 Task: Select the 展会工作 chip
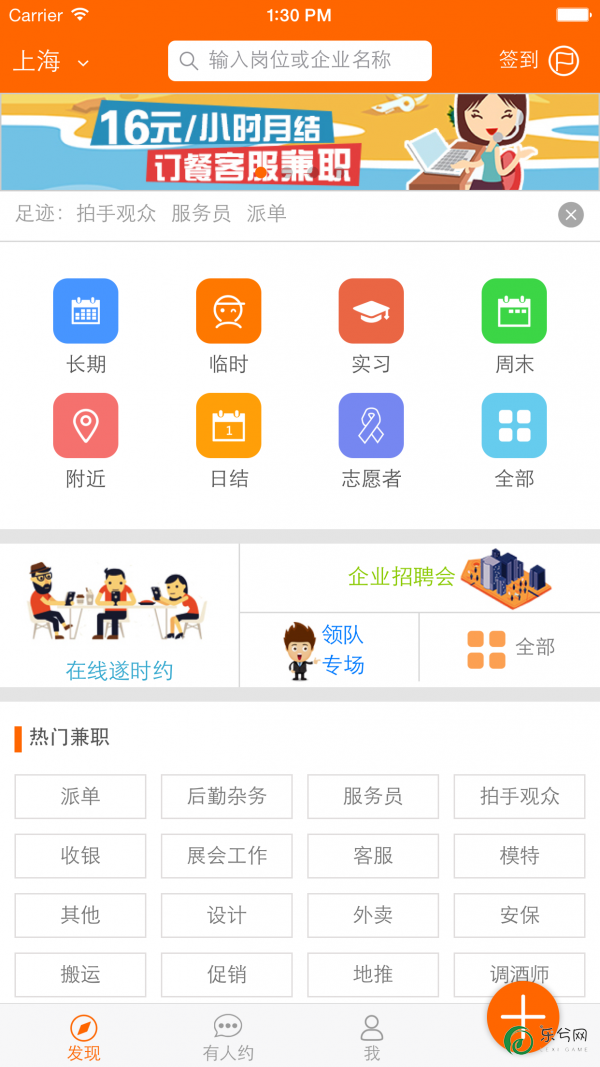pyautogui.click(x=227, y=856)
